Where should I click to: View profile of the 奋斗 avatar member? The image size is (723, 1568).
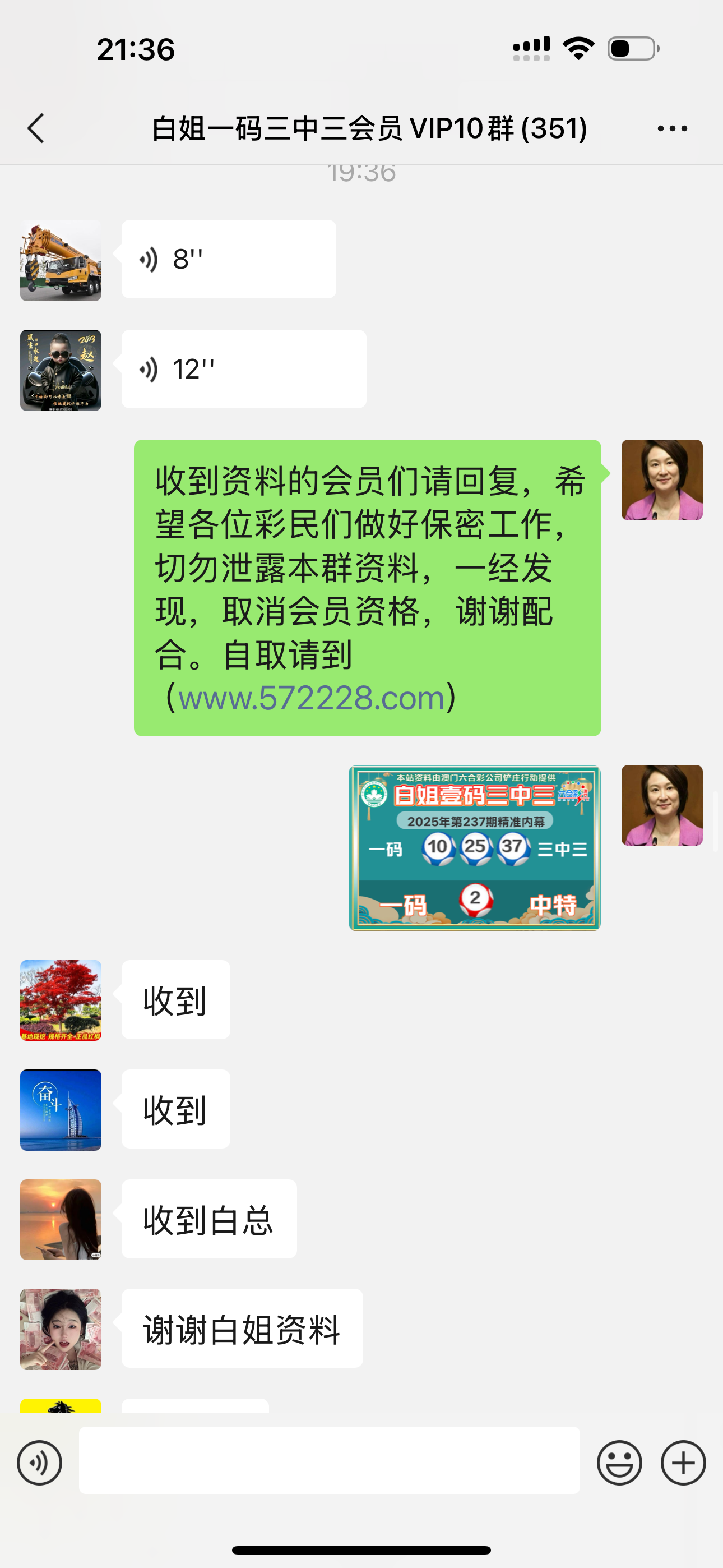(61, 1110)
